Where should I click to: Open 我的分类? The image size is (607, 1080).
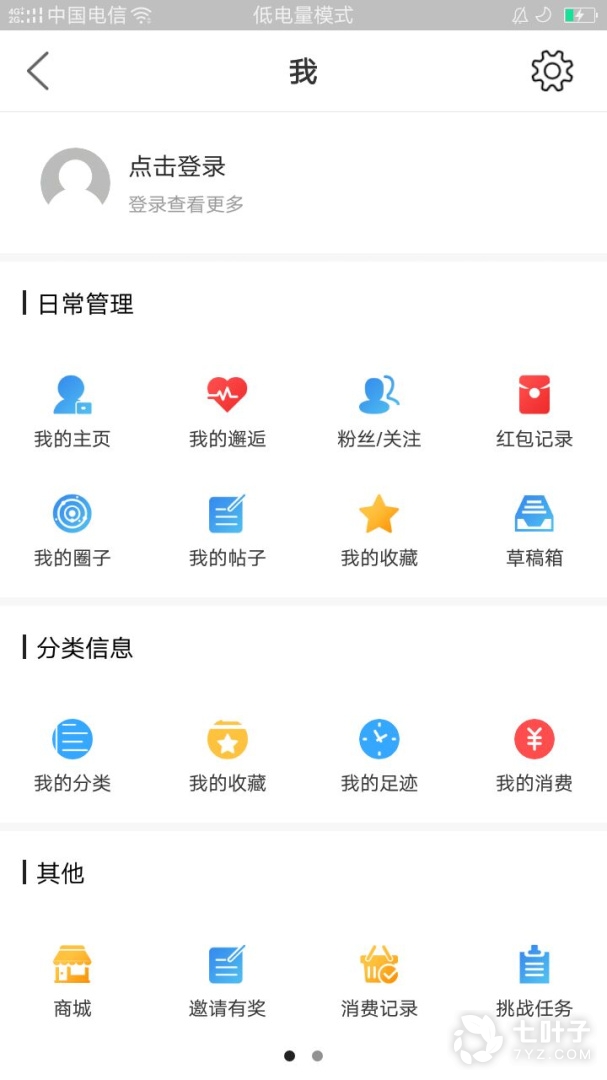[x=72, y=755]
